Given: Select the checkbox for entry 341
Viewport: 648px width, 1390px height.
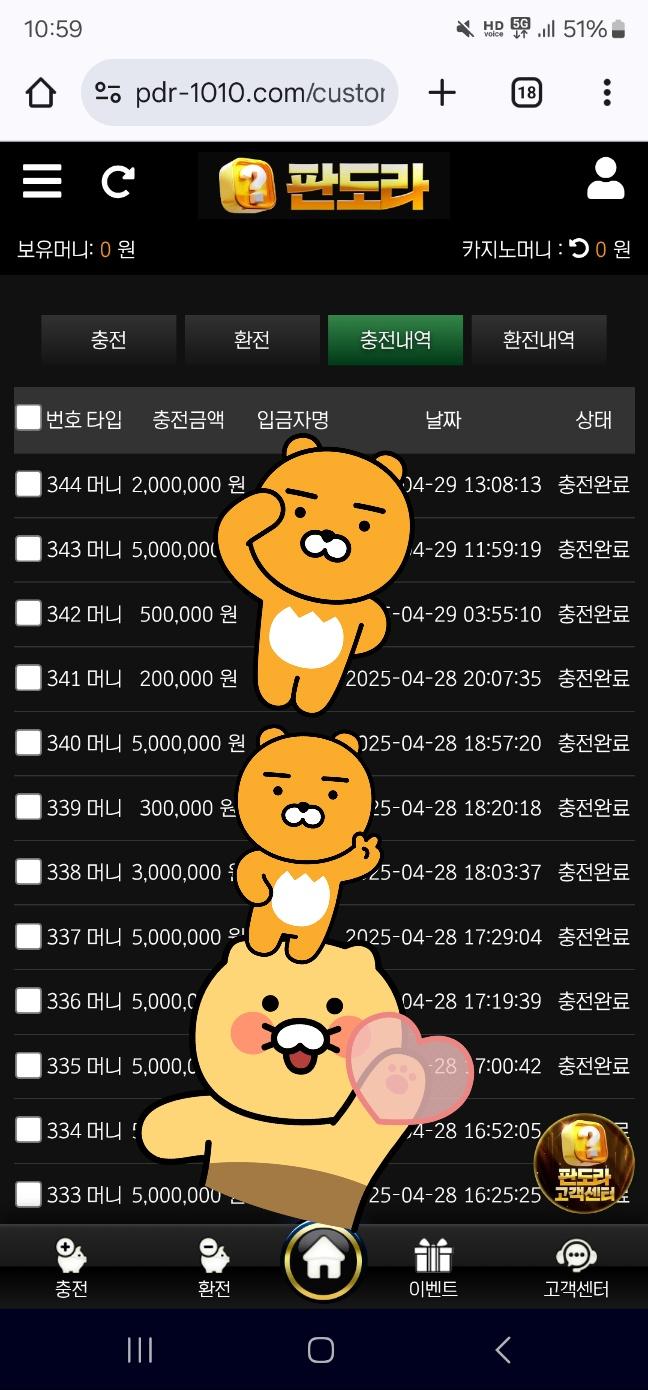Looking at the screenshot, I should [x=28, y=678].
